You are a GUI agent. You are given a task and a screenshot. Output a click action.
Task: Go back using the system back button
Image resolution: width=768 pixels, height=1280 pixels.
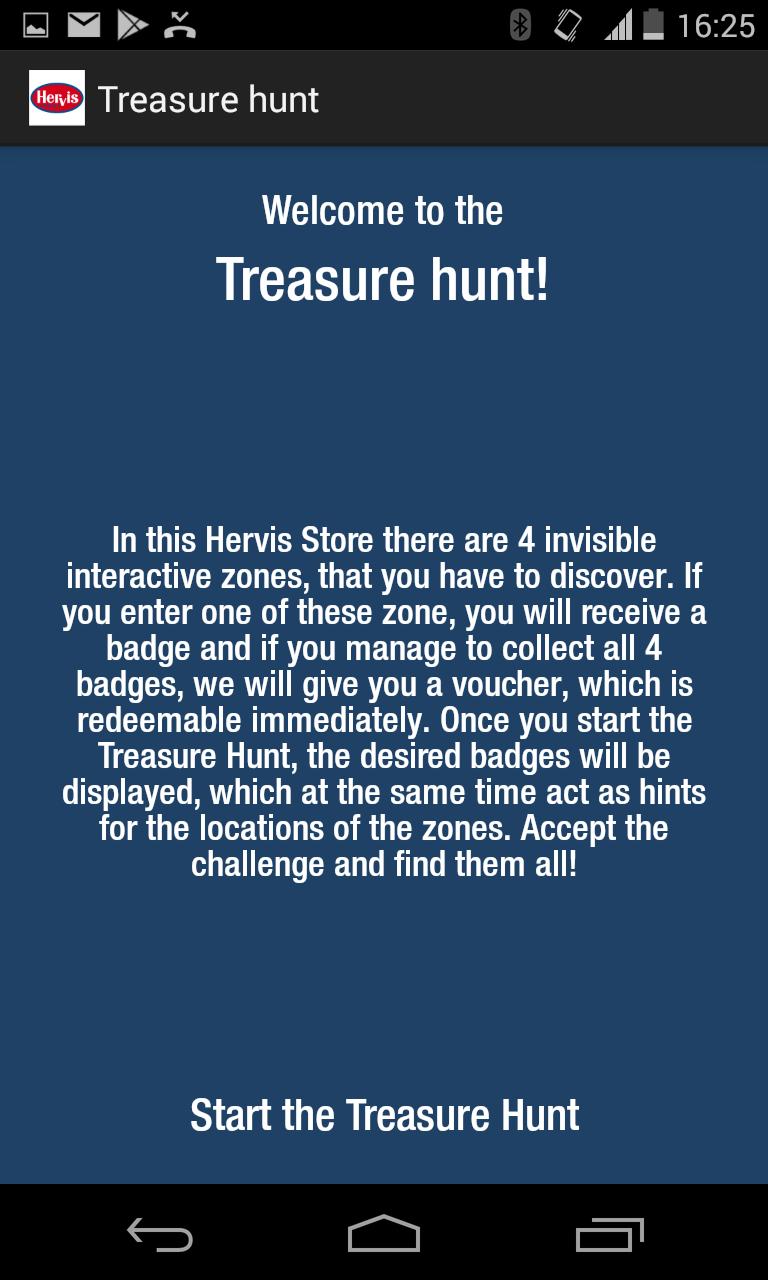(x=159, y=1235)
